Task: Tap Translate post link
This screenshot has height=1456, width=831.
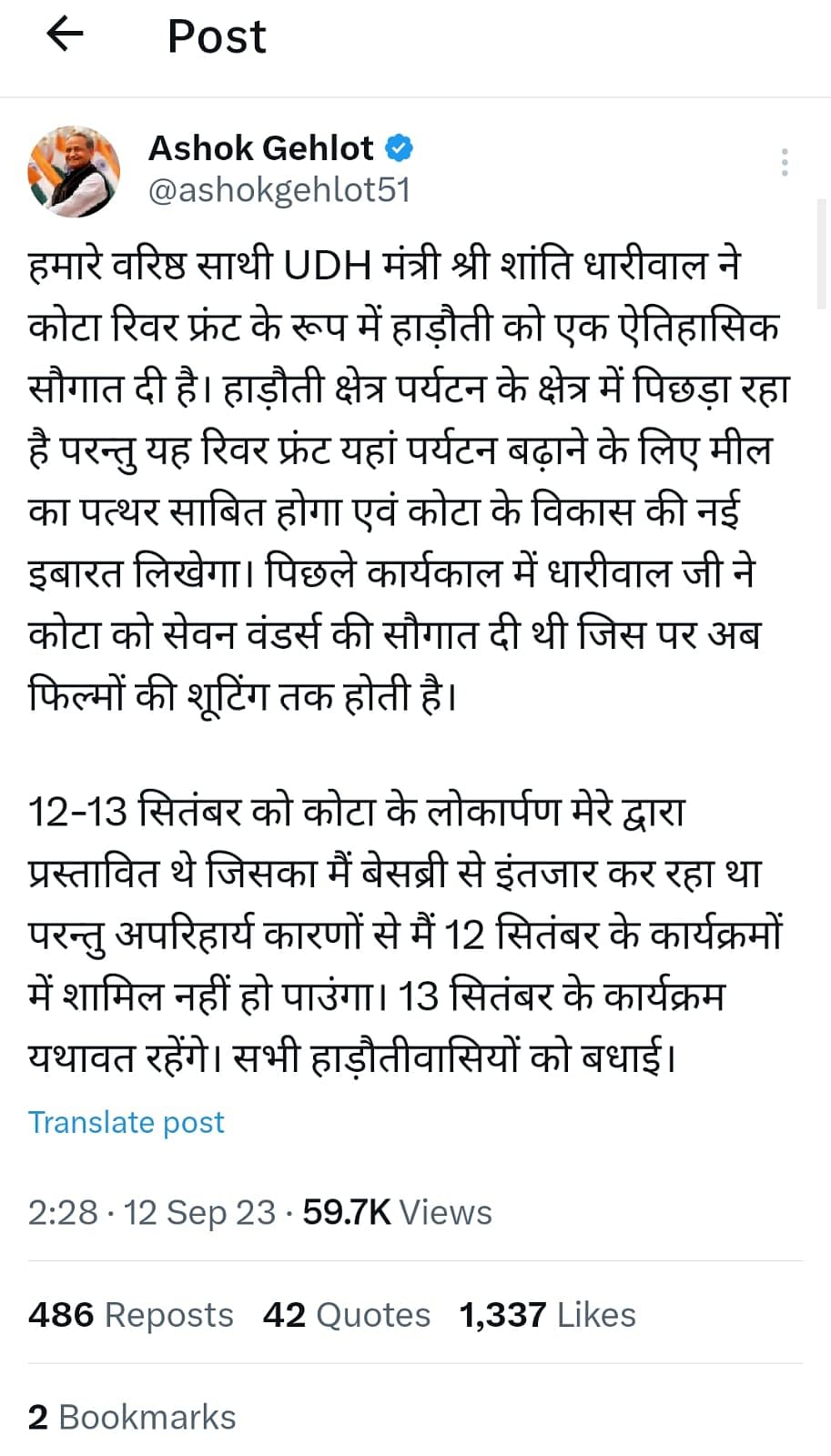Action: pyautogui.click(x=126, y=1122)
